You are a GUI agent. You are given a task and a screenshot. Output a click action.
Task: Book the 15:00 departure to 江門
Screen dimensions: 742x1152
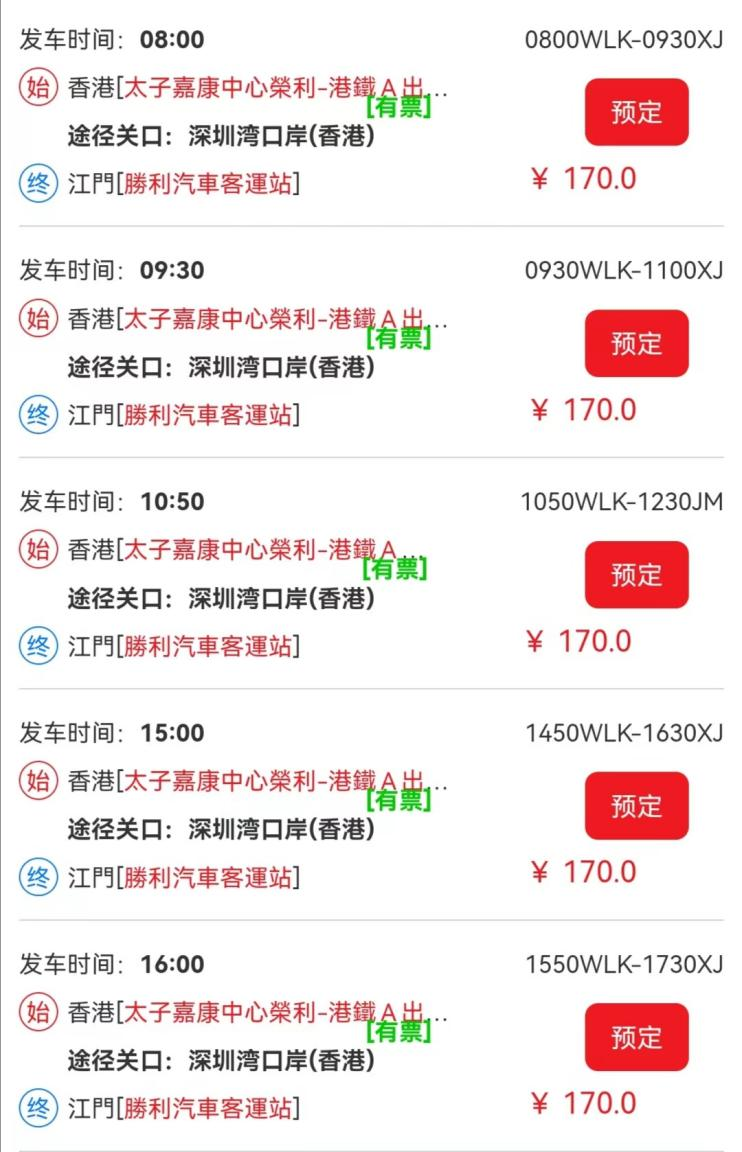click(x=636, y=806)
